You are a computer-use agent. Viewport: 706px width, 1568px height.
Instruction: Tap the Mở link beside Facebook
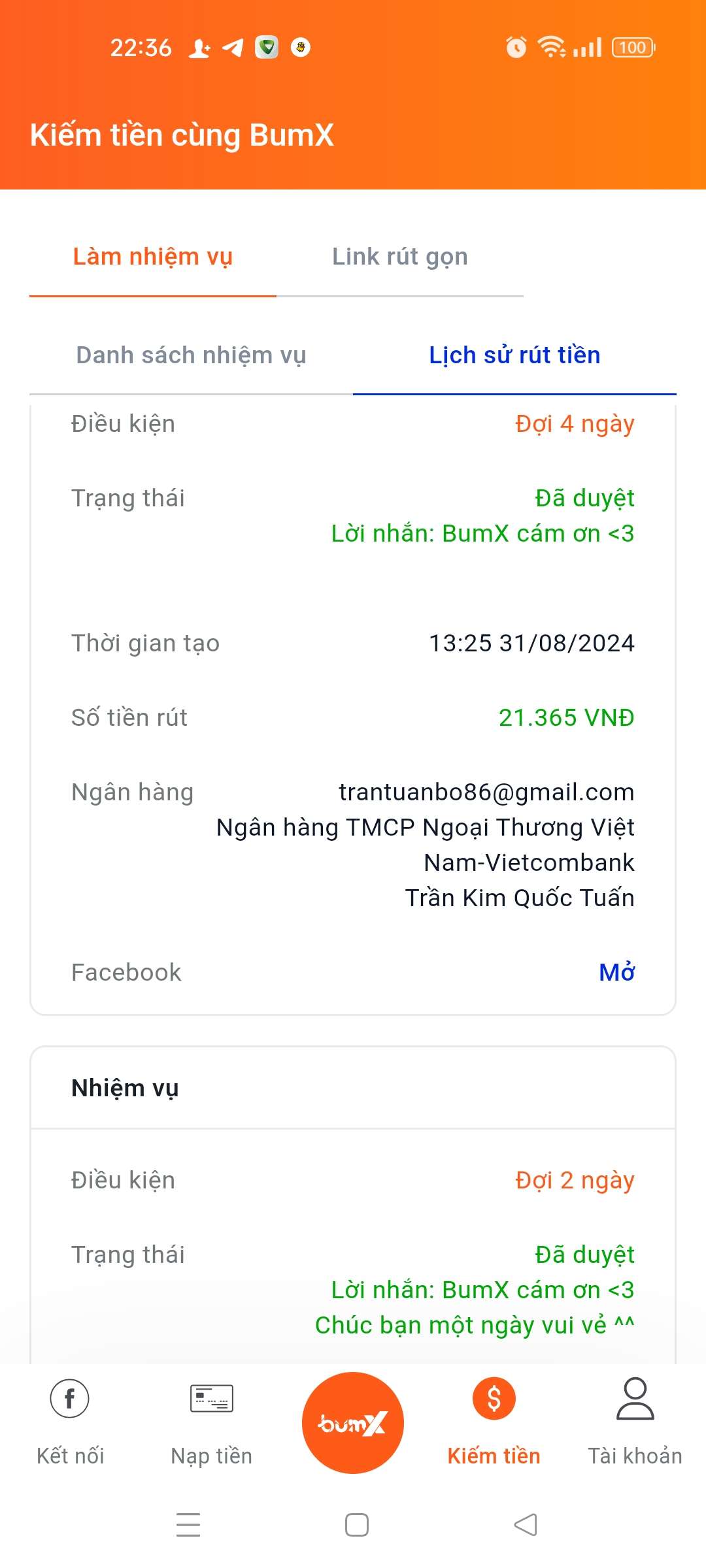(x=616, y=972)
